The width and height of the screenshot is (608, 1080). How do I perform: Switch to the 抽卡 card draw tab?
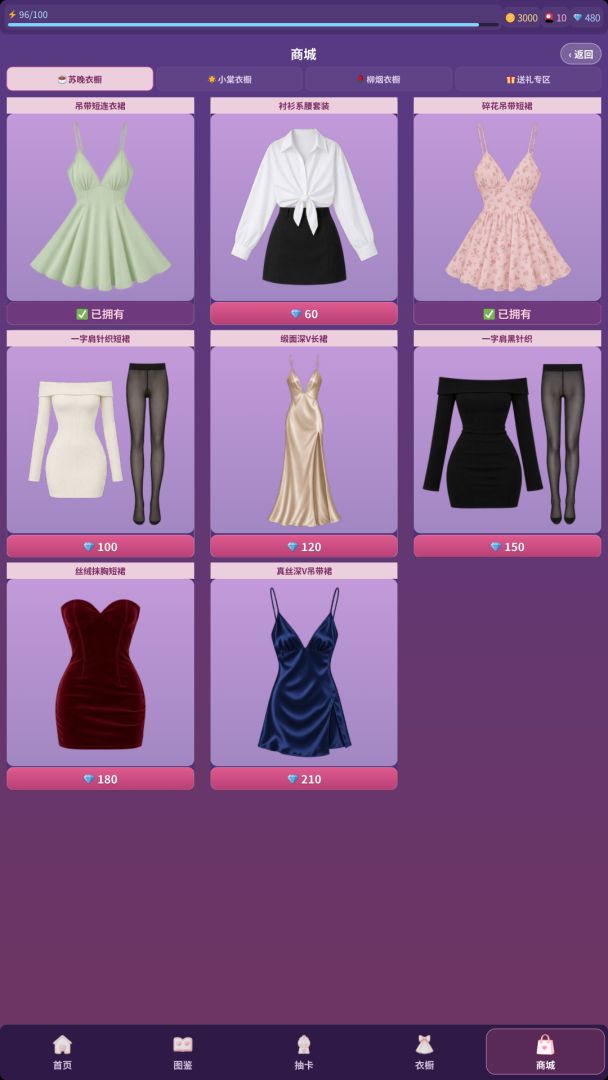[304, 1052]
